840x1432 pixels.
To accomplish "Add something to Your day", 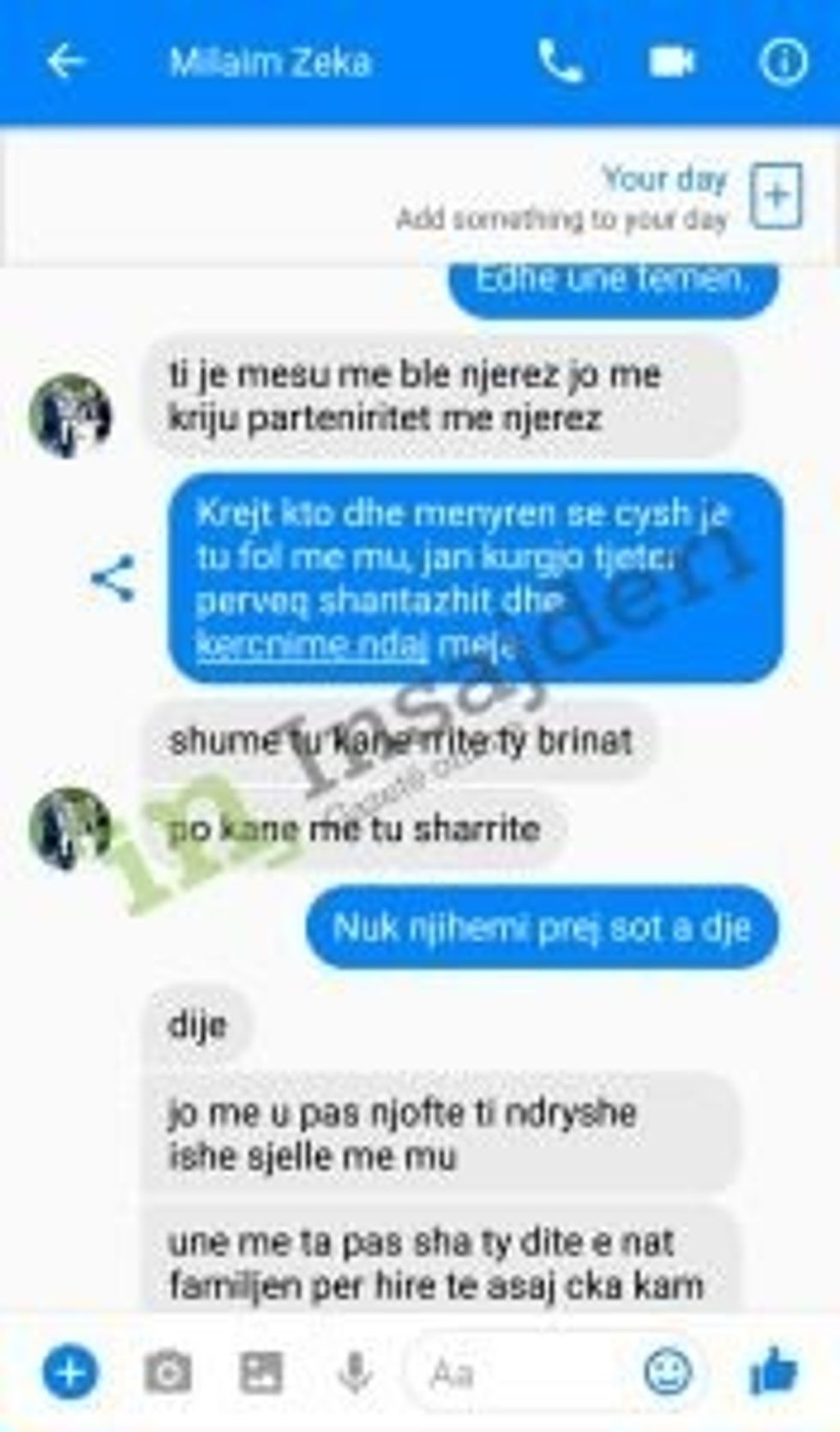I will pyautogui.click(x=777, y=196).
